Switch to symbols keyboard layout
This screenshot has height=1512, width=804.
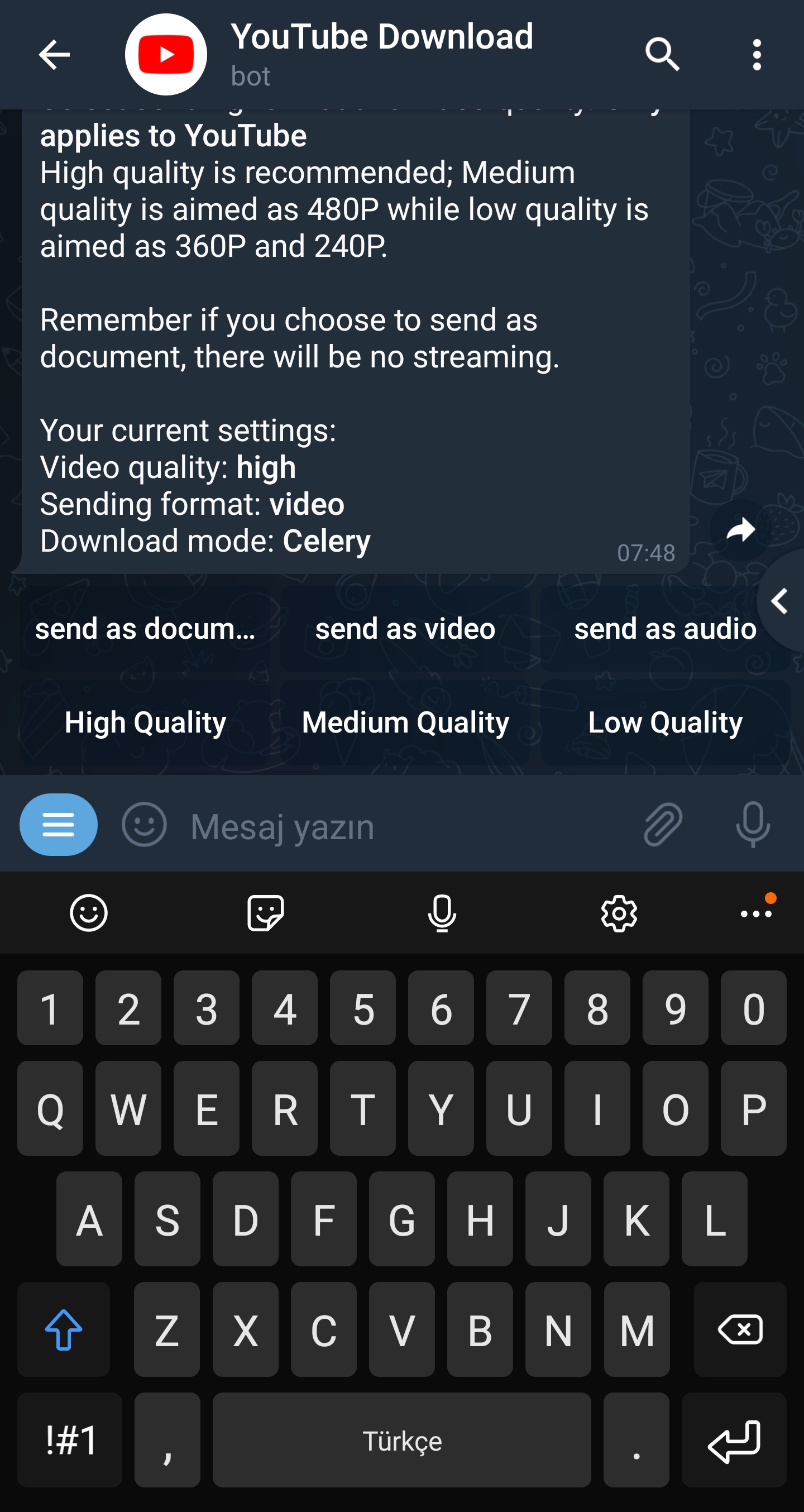(69, 1439)
